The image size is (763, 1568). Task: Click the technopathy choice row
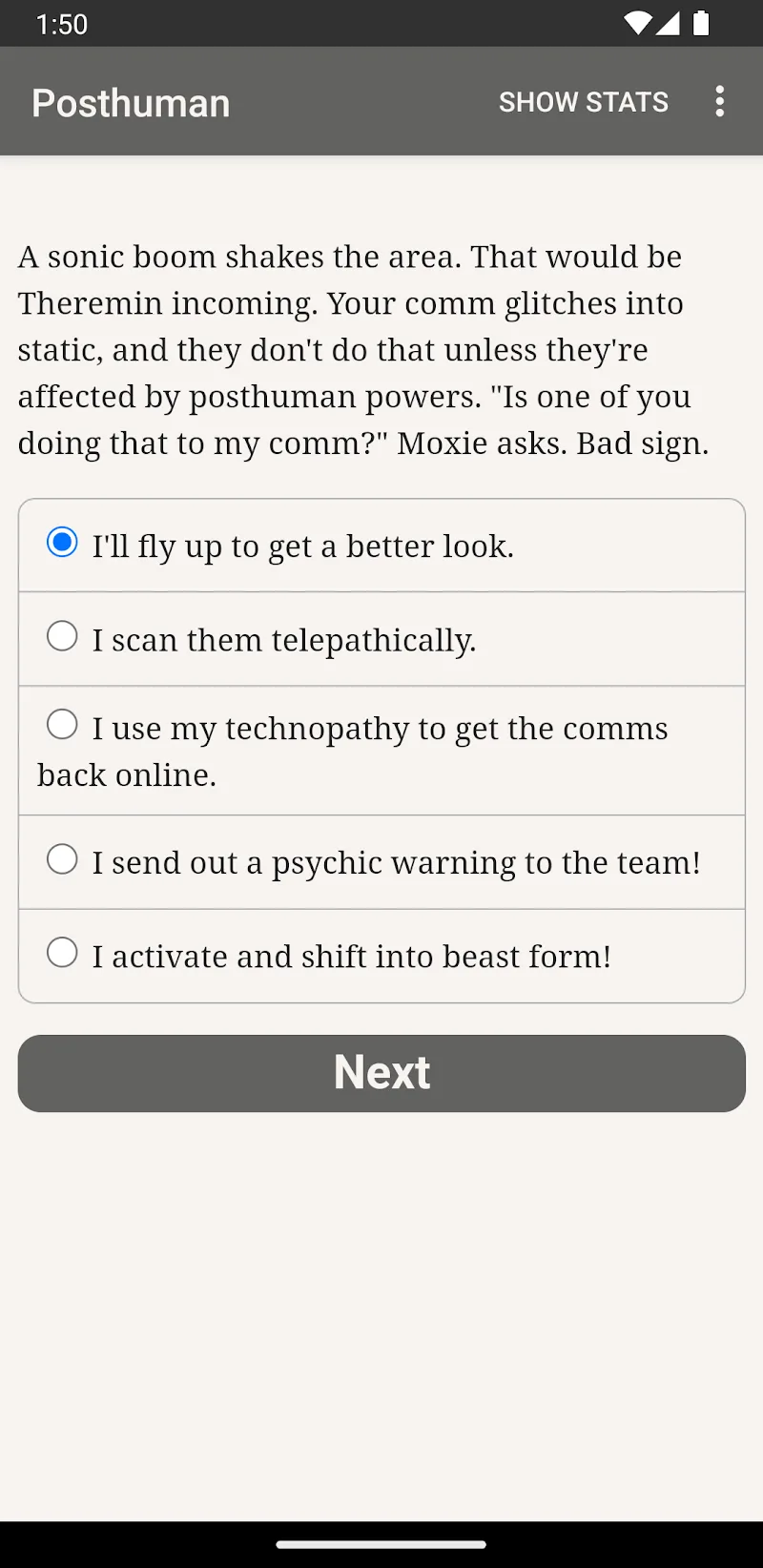tap(381, 751)
